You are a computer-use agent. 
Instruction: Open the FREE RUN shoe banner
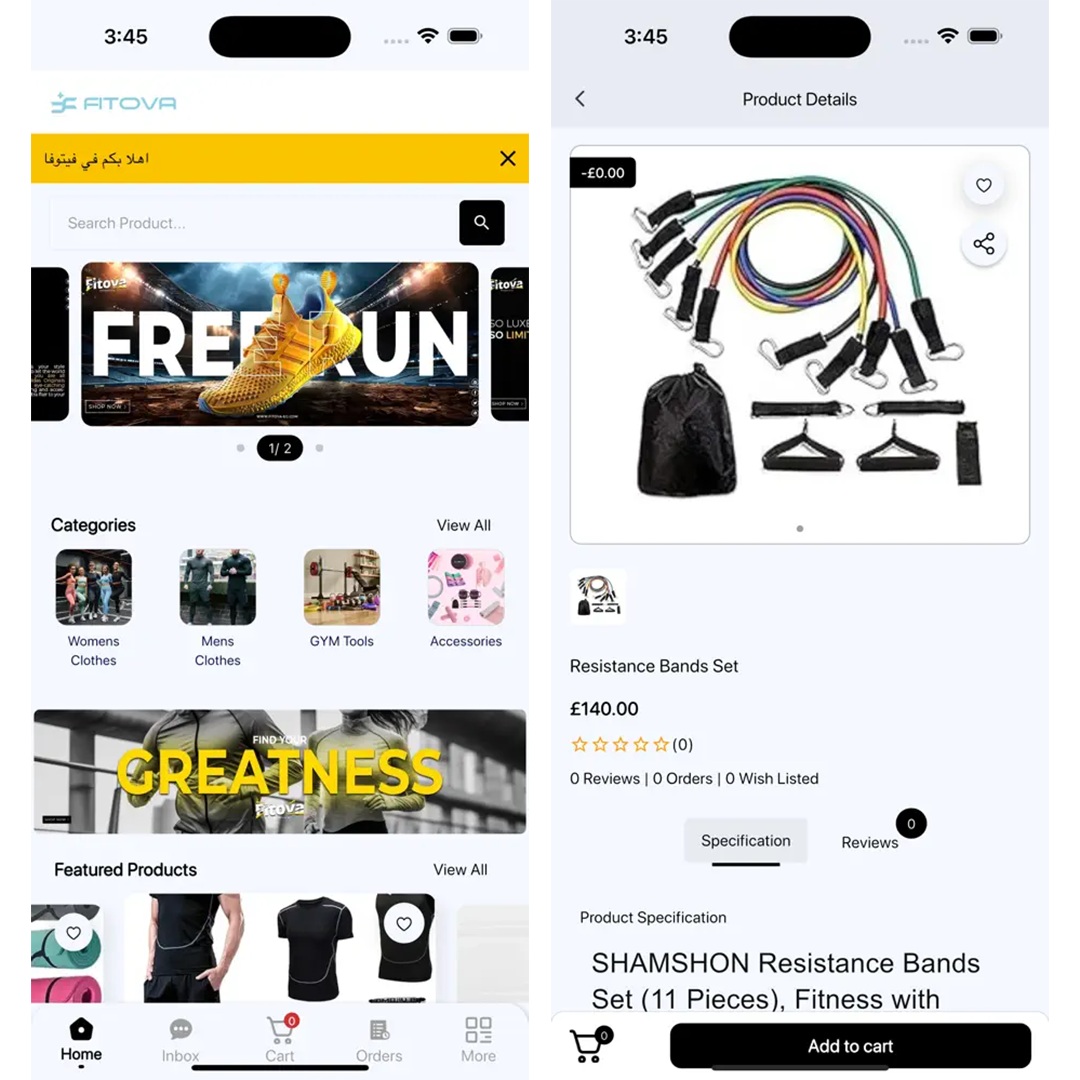tap(280, 344)
